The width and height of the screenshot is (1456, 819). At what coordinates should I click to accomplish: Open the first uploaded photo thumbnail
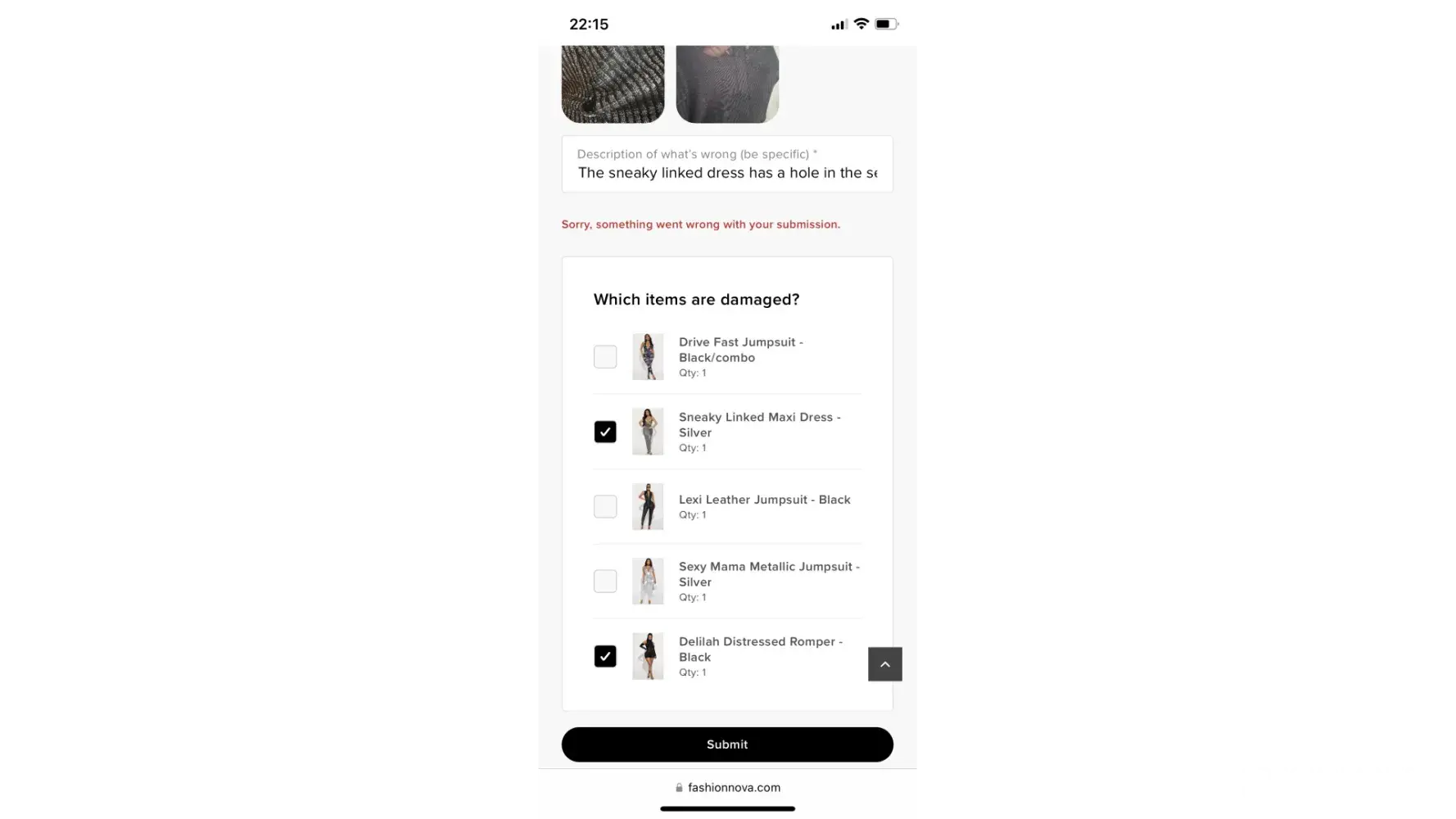click(613, 84)
